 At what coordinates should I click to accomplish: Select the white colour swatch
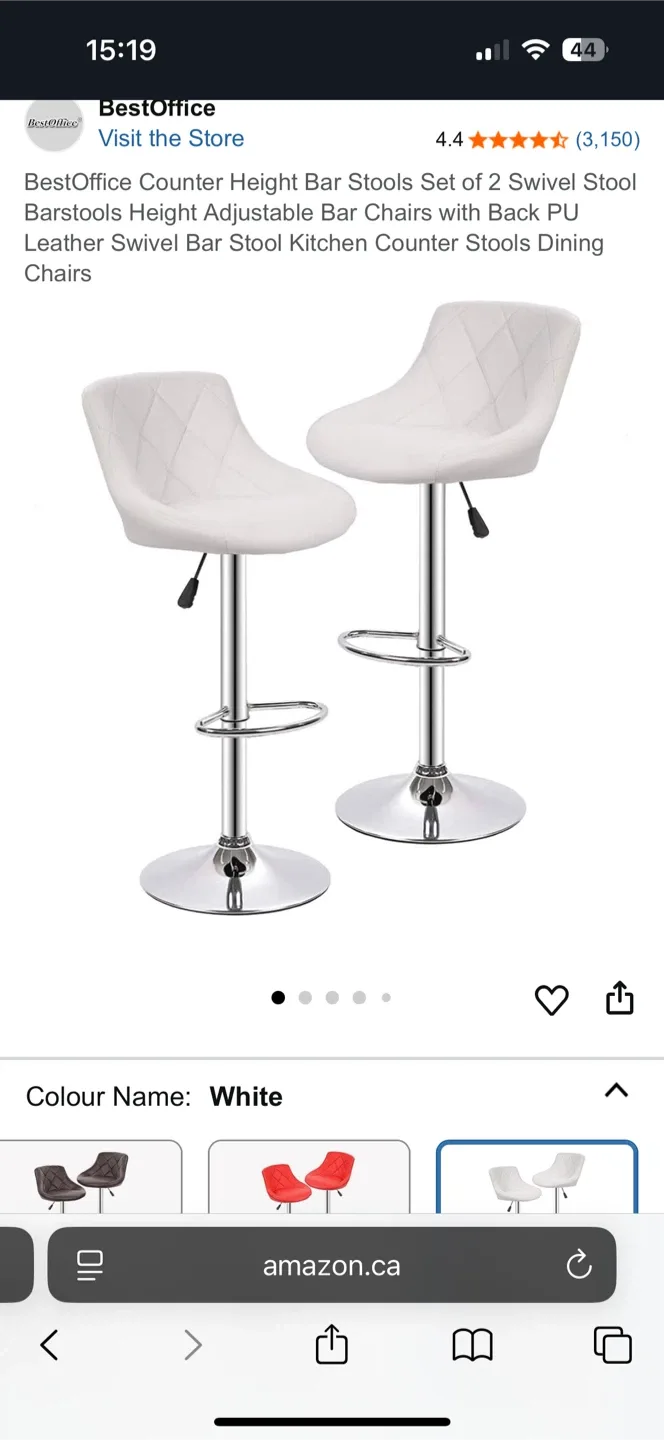pyautogui.click(x=537, y=1176)
